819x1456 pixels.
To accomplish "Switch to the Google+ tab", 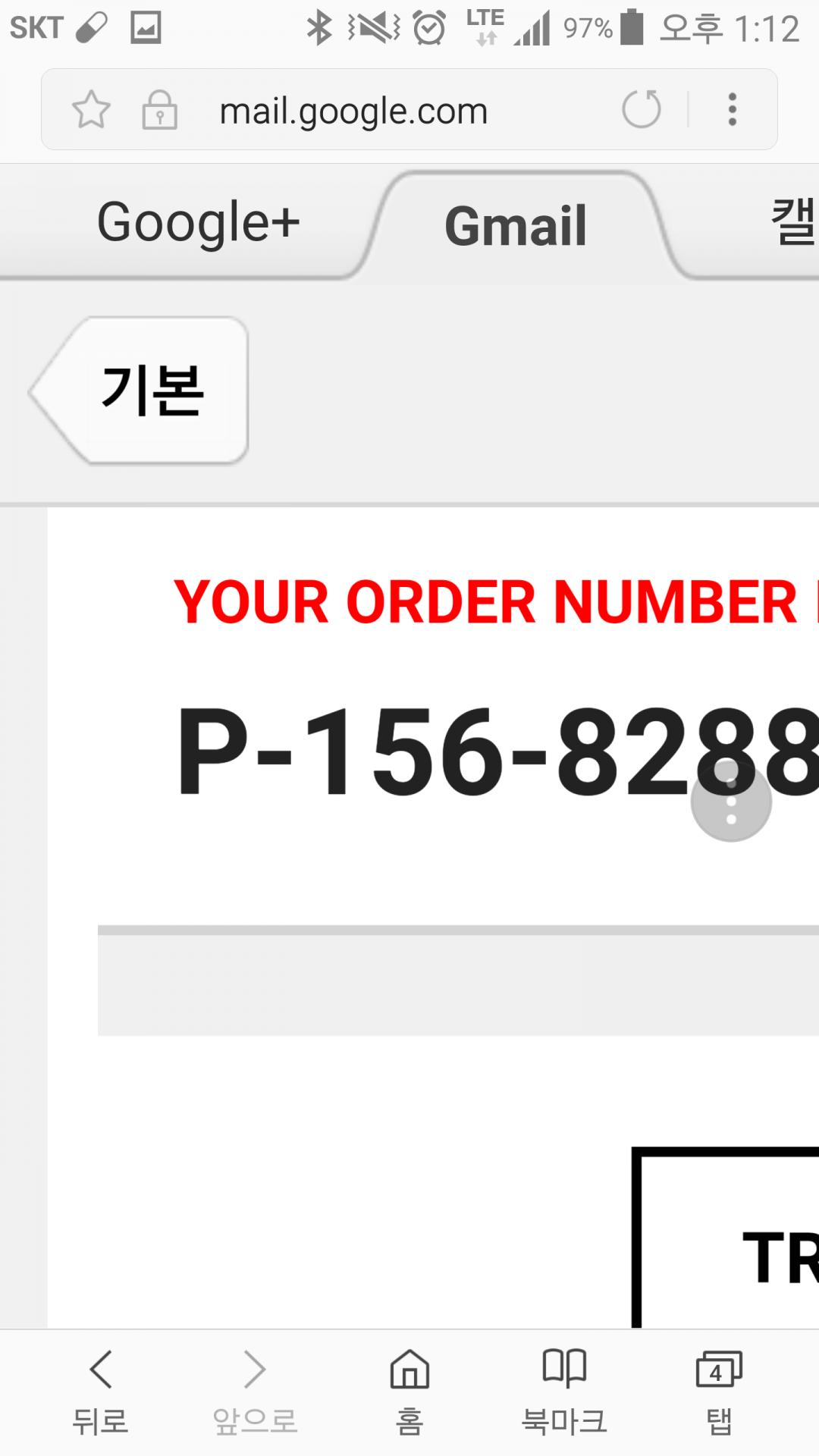I will click(x=198, y=223).
